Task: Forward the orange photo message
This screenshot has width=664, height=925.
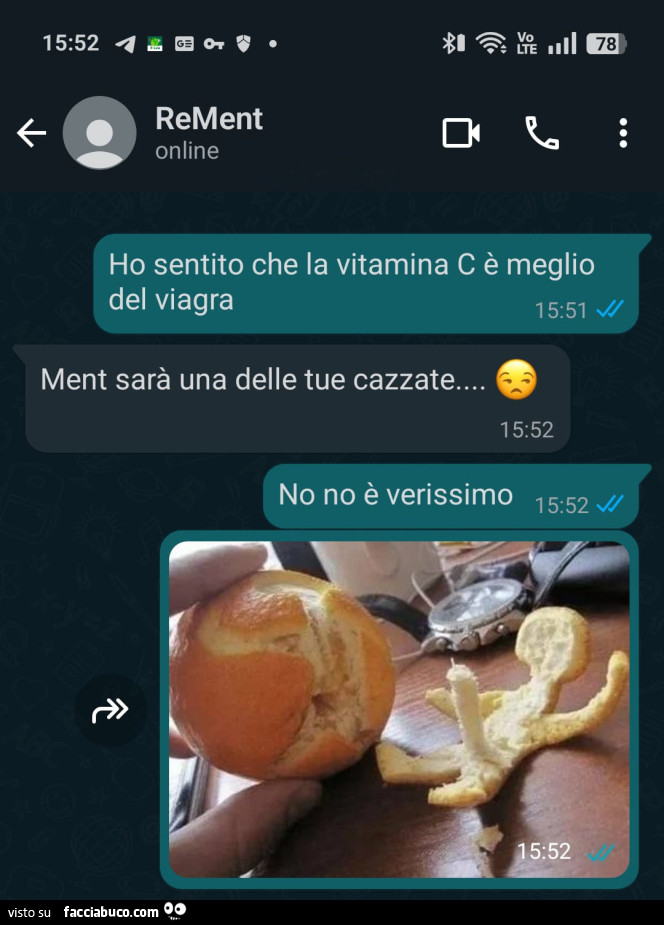Action: [x=110, y=710]
